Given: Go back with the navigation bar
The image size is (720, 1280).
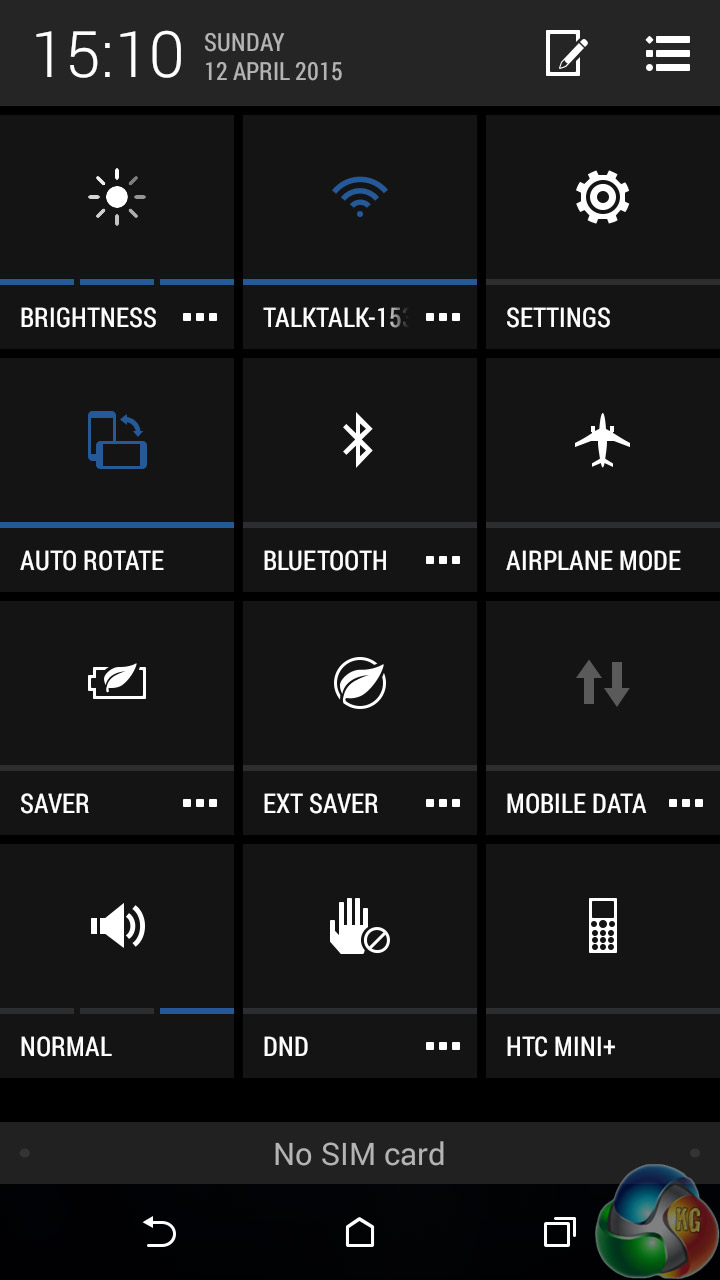Looking at the screenshot, I should (159, 1232).
